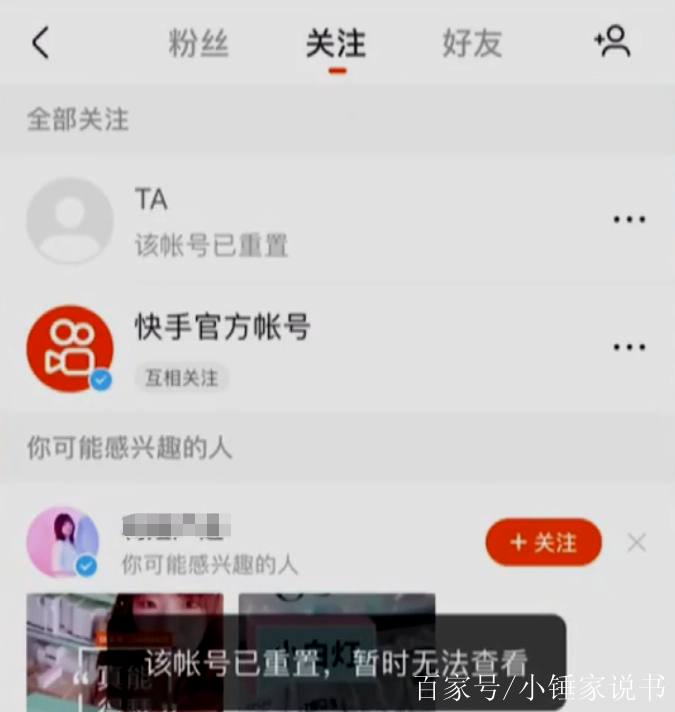Switch to the 好友 tab
The width and height of the screenshot is (675, 712).
(x=472, y=44)
